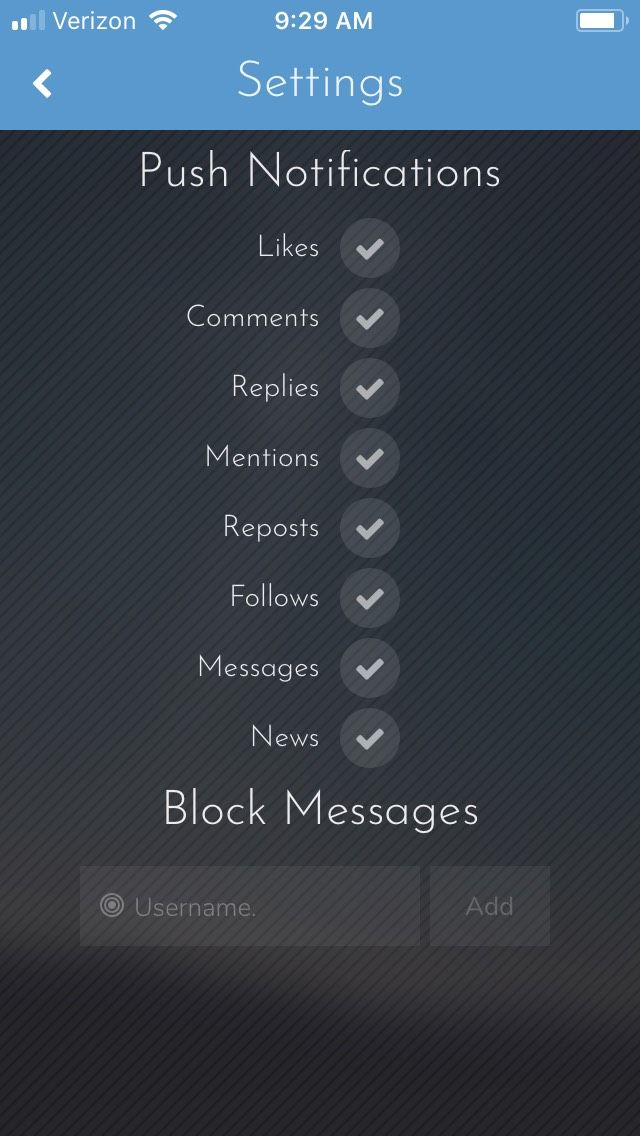The width and height of the screenshot is (640, 1136).
Task: Tap the Add button to block user
Action: (x=490, y=906)
